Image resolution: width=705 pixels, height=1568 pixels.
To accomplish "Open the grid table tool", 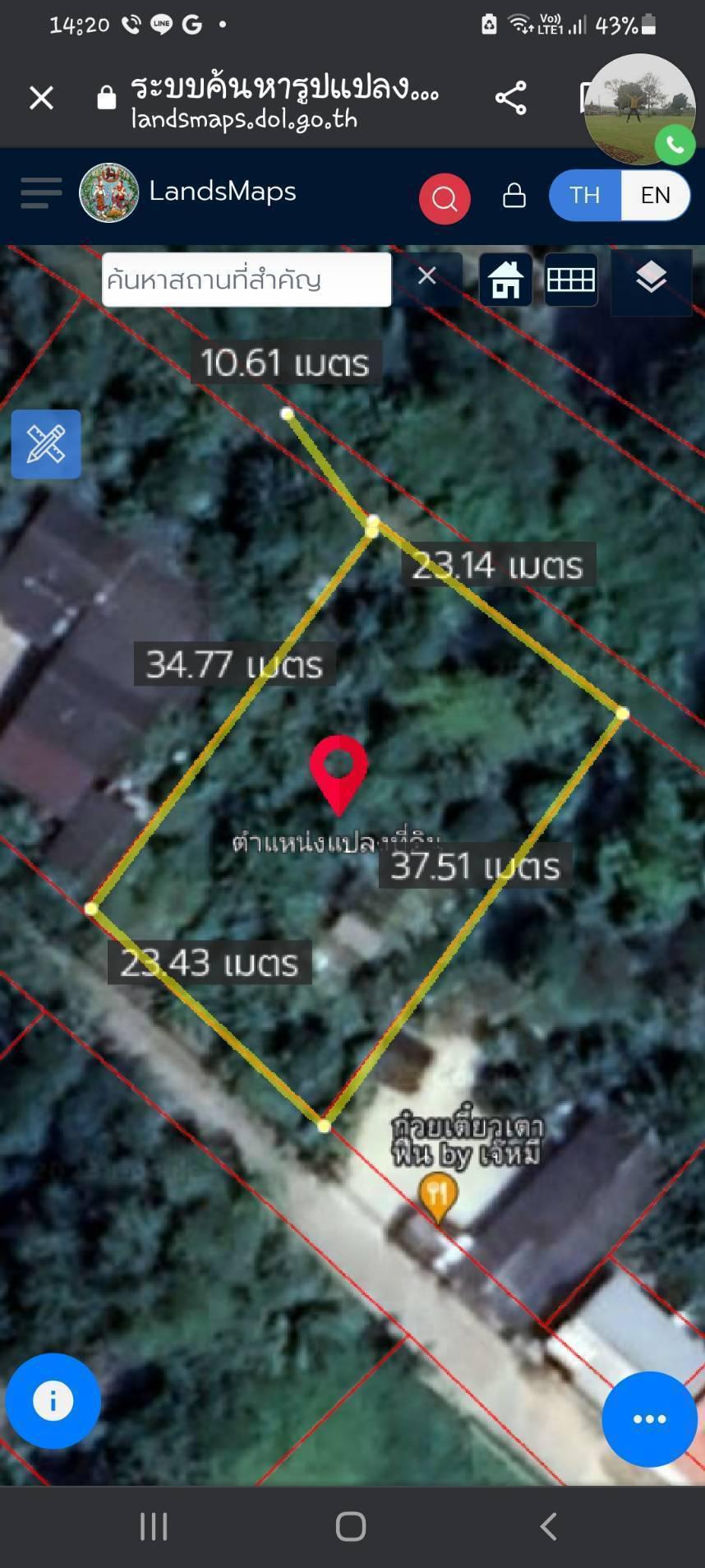I will coord(570,280).
